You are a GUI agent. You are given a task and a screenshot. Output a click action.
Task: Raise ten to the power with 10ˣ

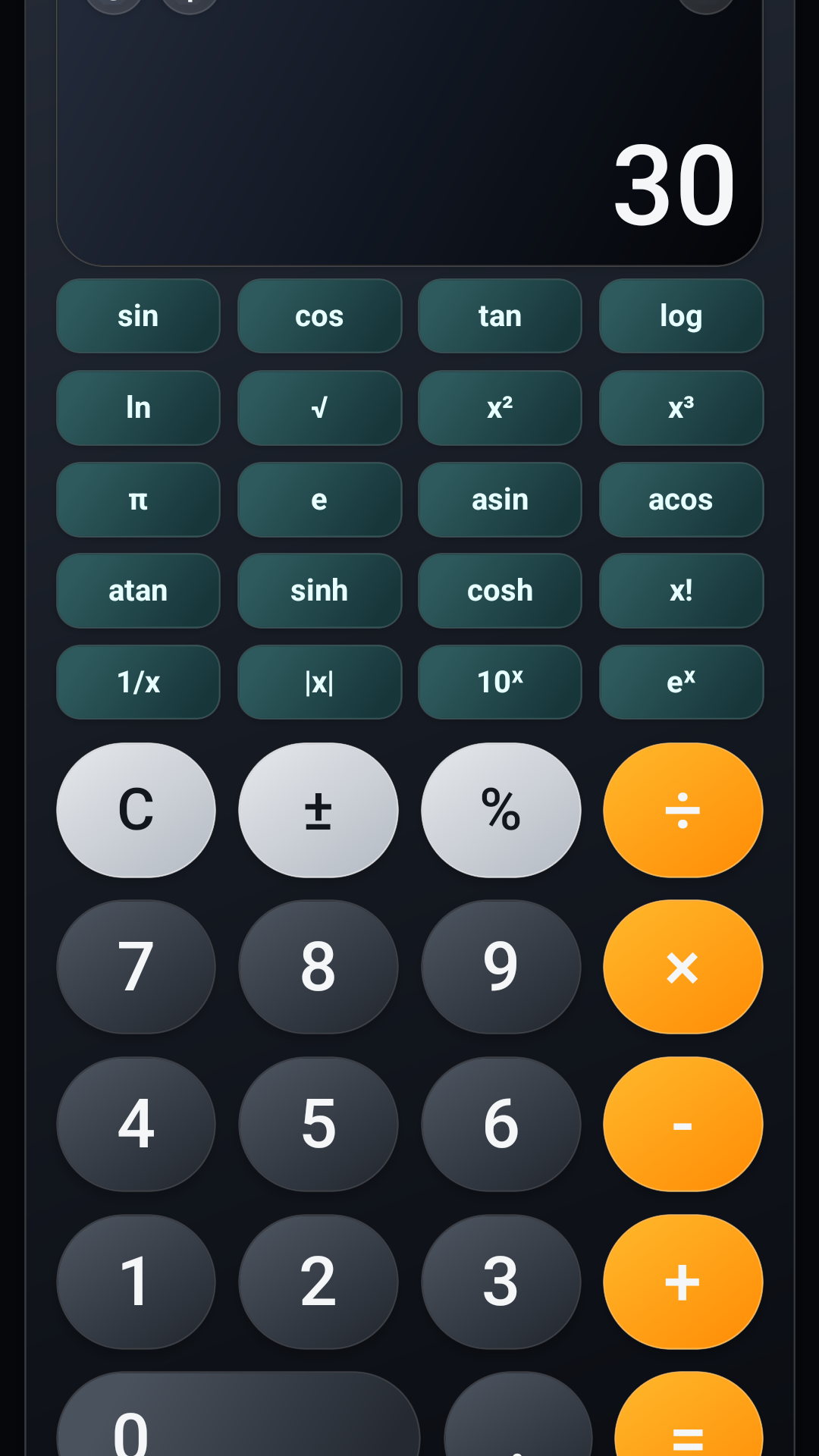(x=500, y=682)
